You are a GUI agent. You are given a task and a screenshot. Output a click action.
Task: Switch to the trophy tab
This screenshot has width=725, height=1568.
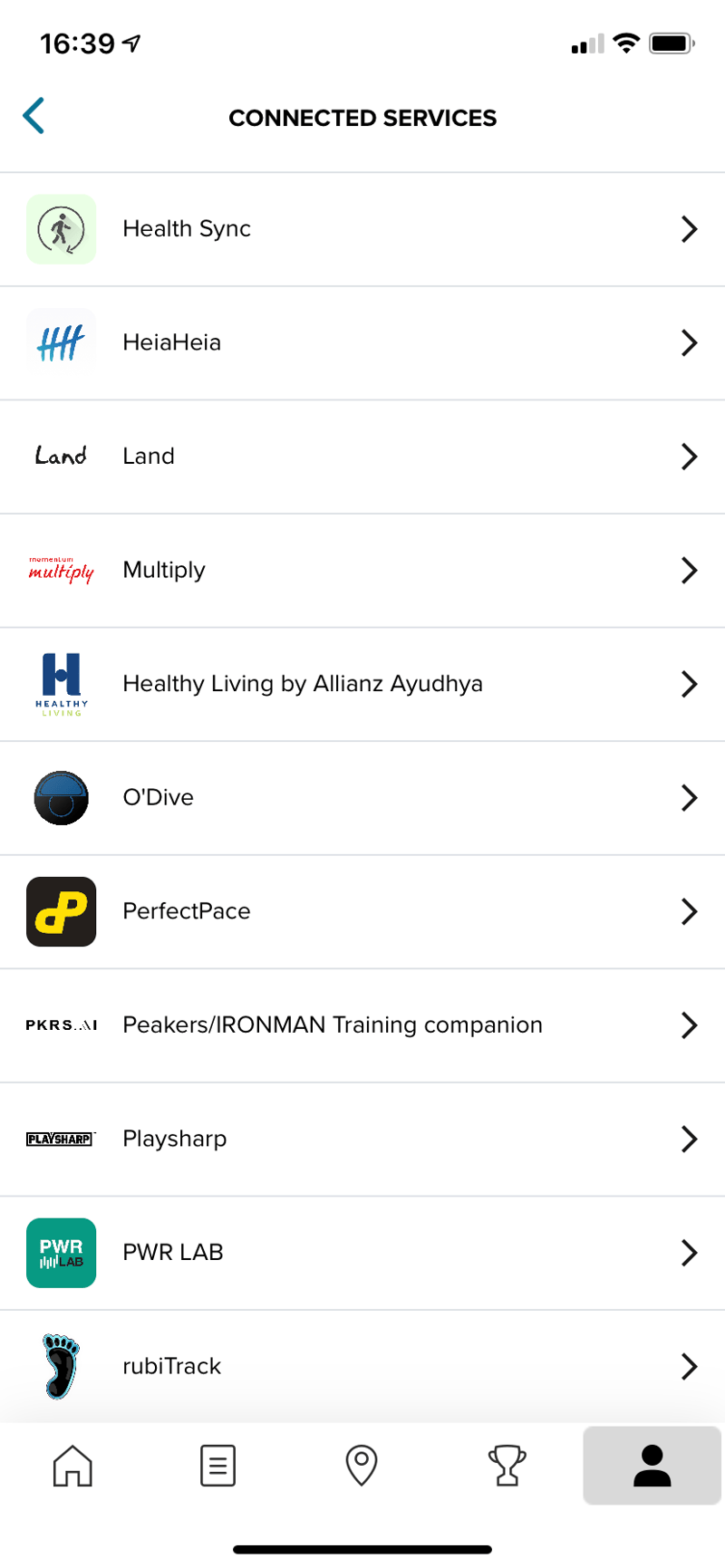click(507, 1465)
